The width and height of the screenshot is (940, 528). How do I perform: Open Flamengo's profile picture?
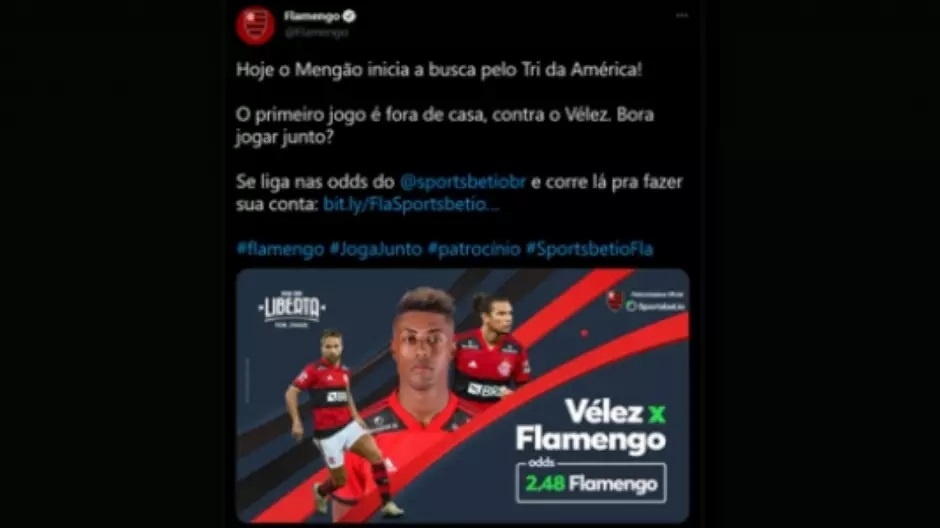tap(255, 24)
